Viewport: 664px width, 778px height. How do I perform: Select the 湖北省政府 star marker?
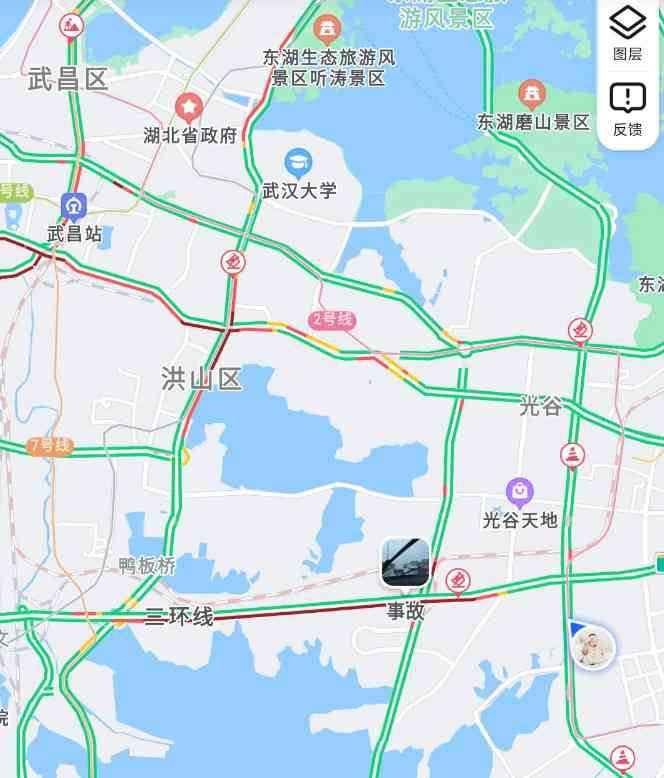[188, 106]
